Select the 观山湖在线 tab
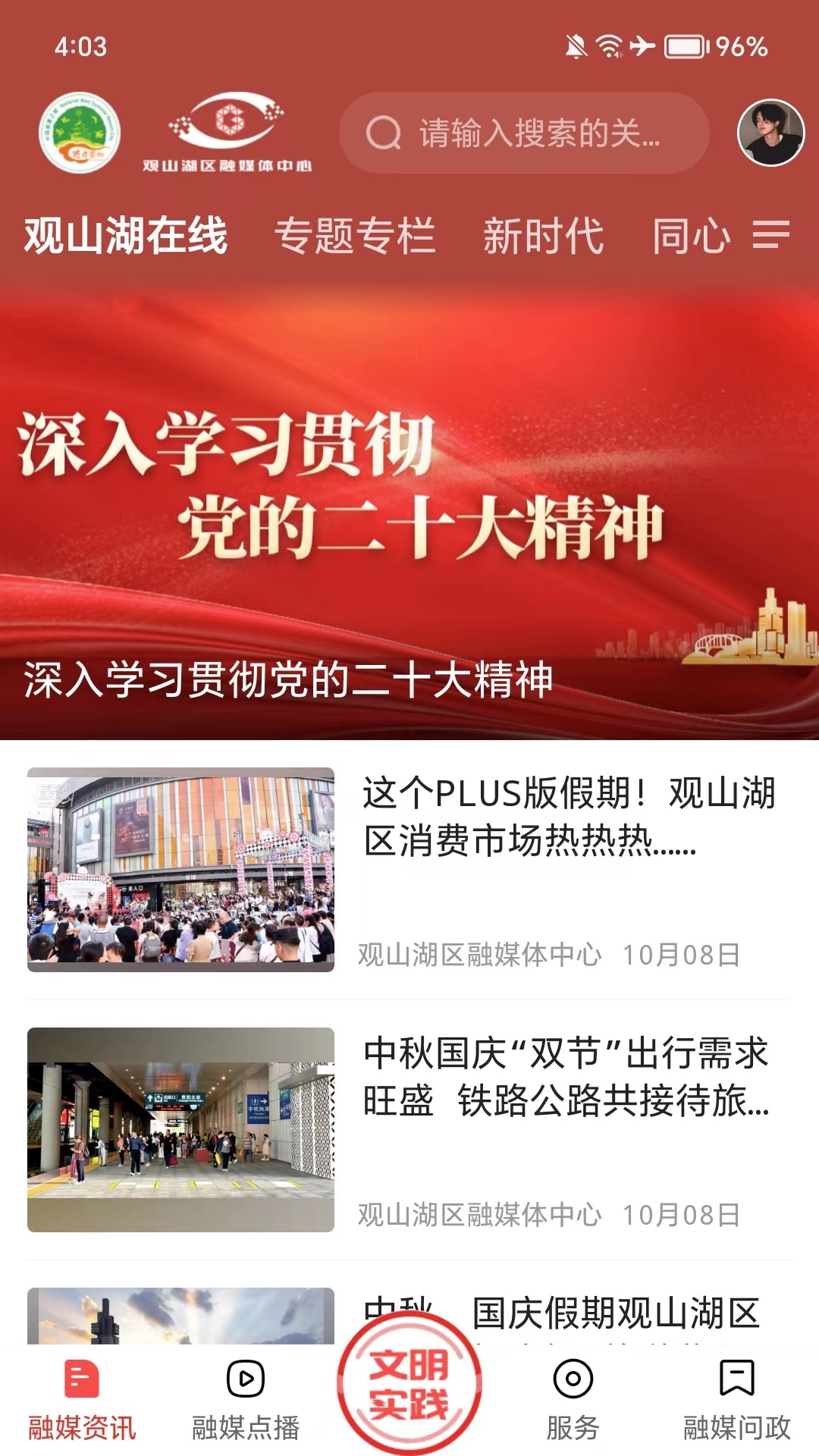 click(126, 235)
